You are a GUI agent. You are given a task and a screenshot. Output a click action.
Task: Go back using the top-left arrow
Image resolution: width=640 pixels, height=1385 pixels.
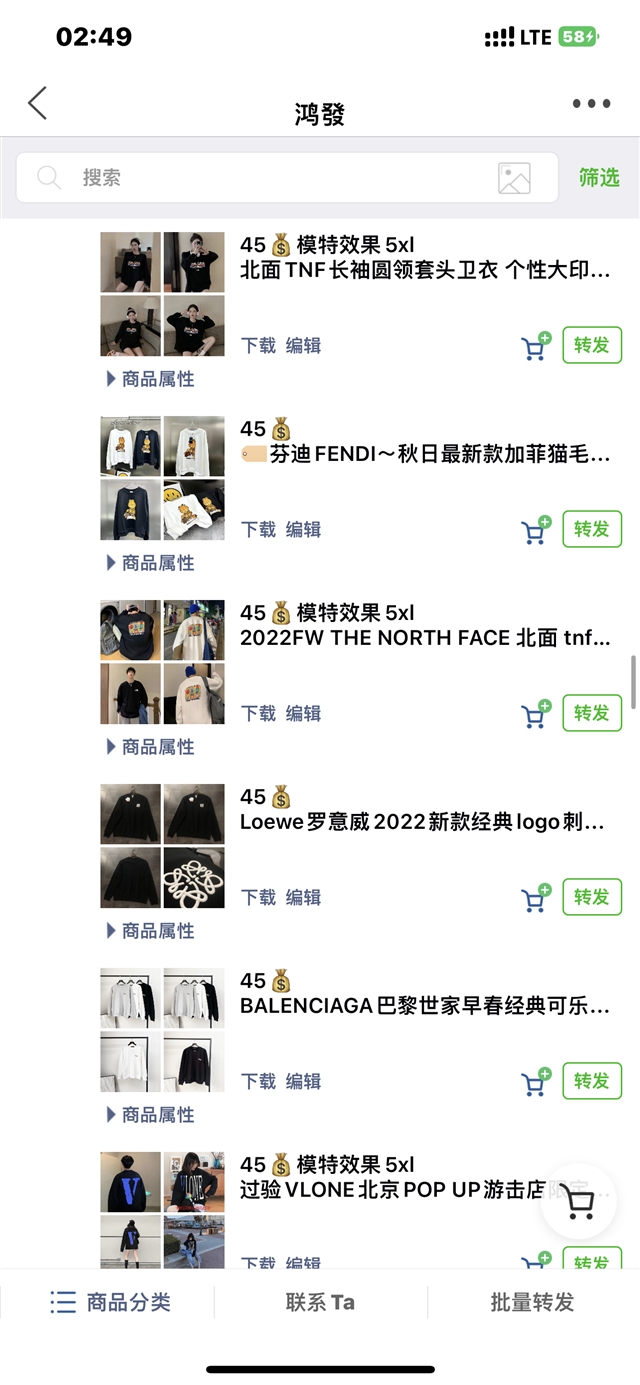click(x=37, y=103)
